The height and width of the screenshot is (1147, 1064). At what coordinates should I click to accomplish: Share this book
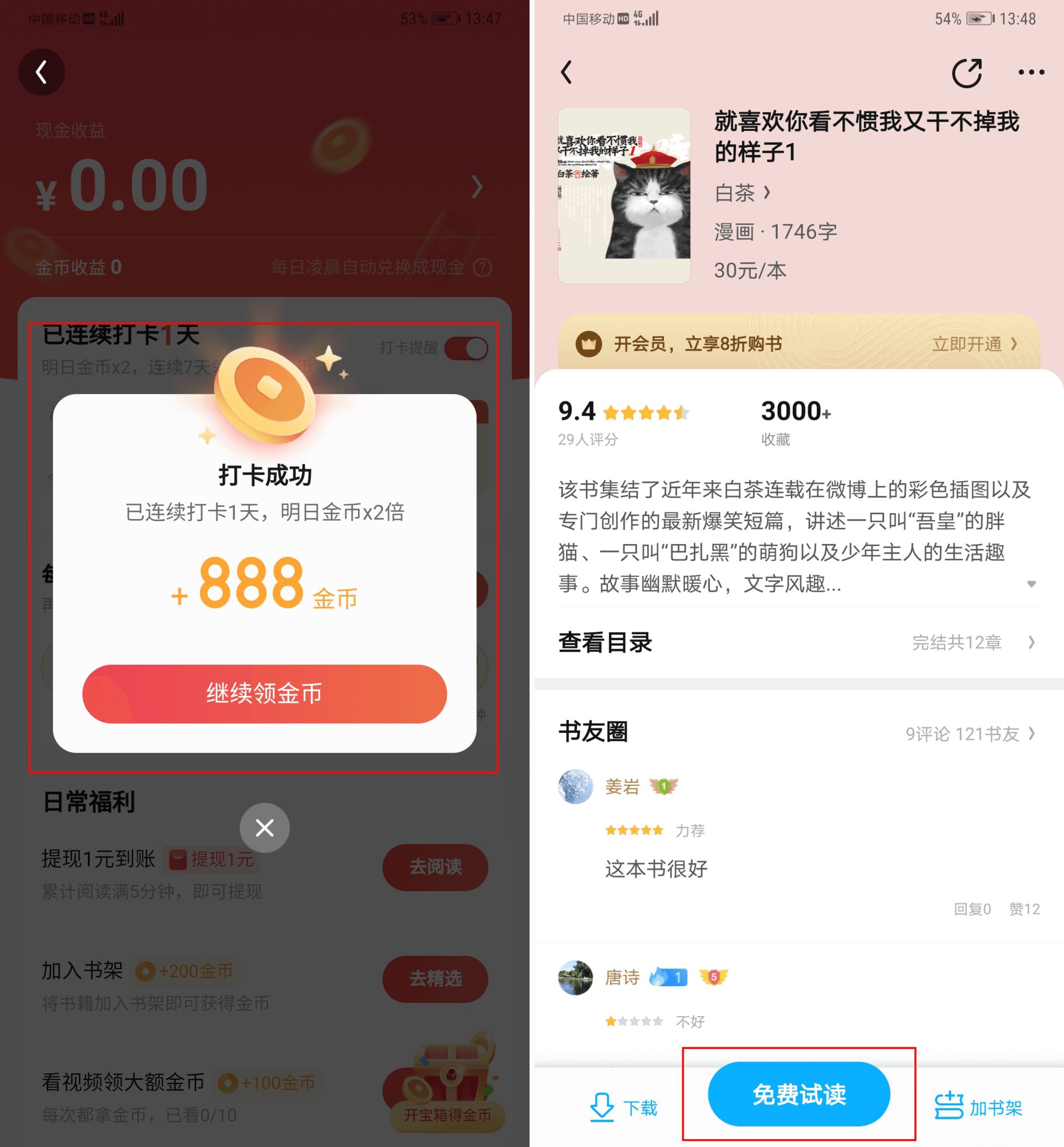coord(966,73)
